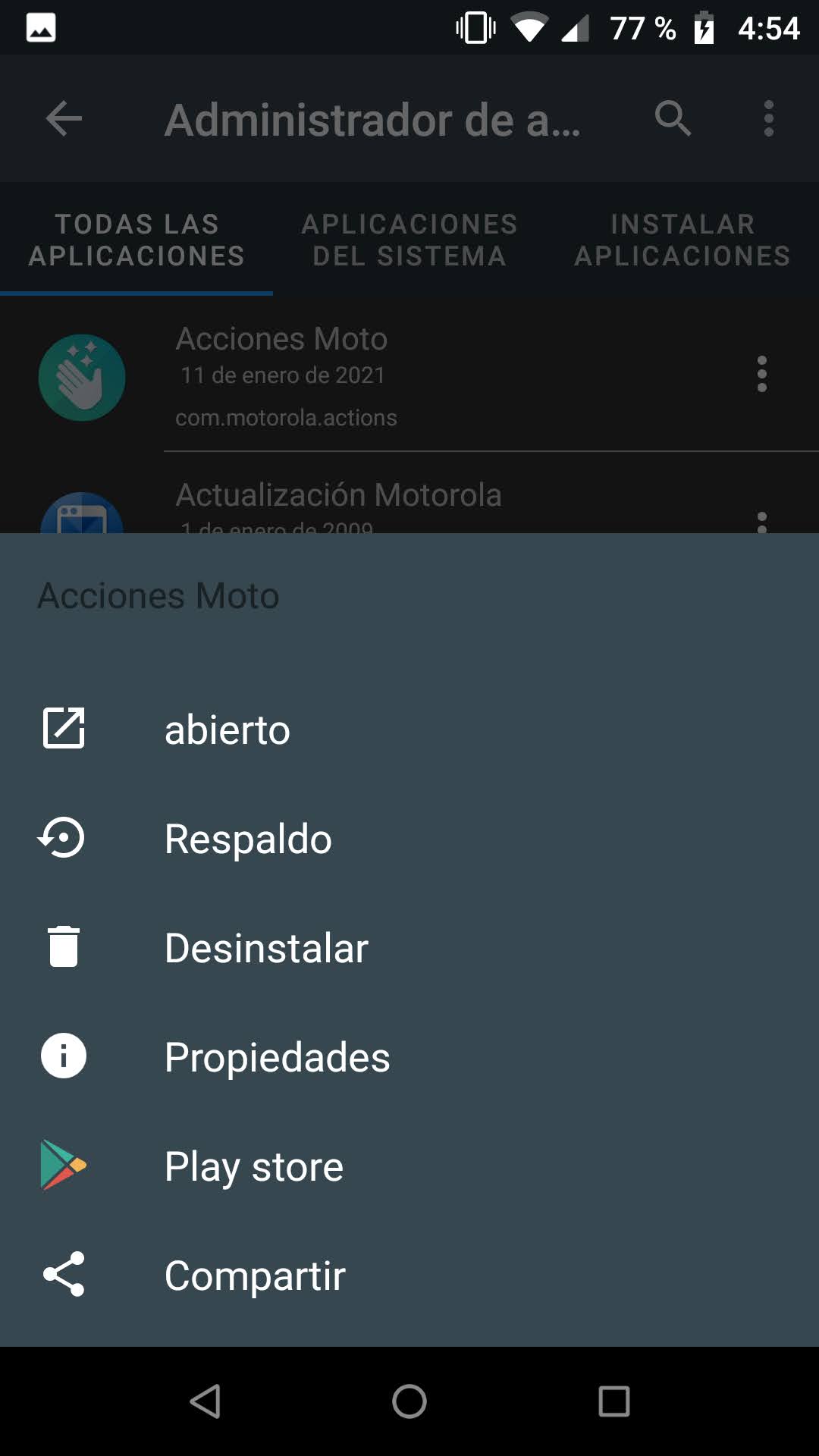
Task: Open the app in Play store
Action: tap(409, 1166)
